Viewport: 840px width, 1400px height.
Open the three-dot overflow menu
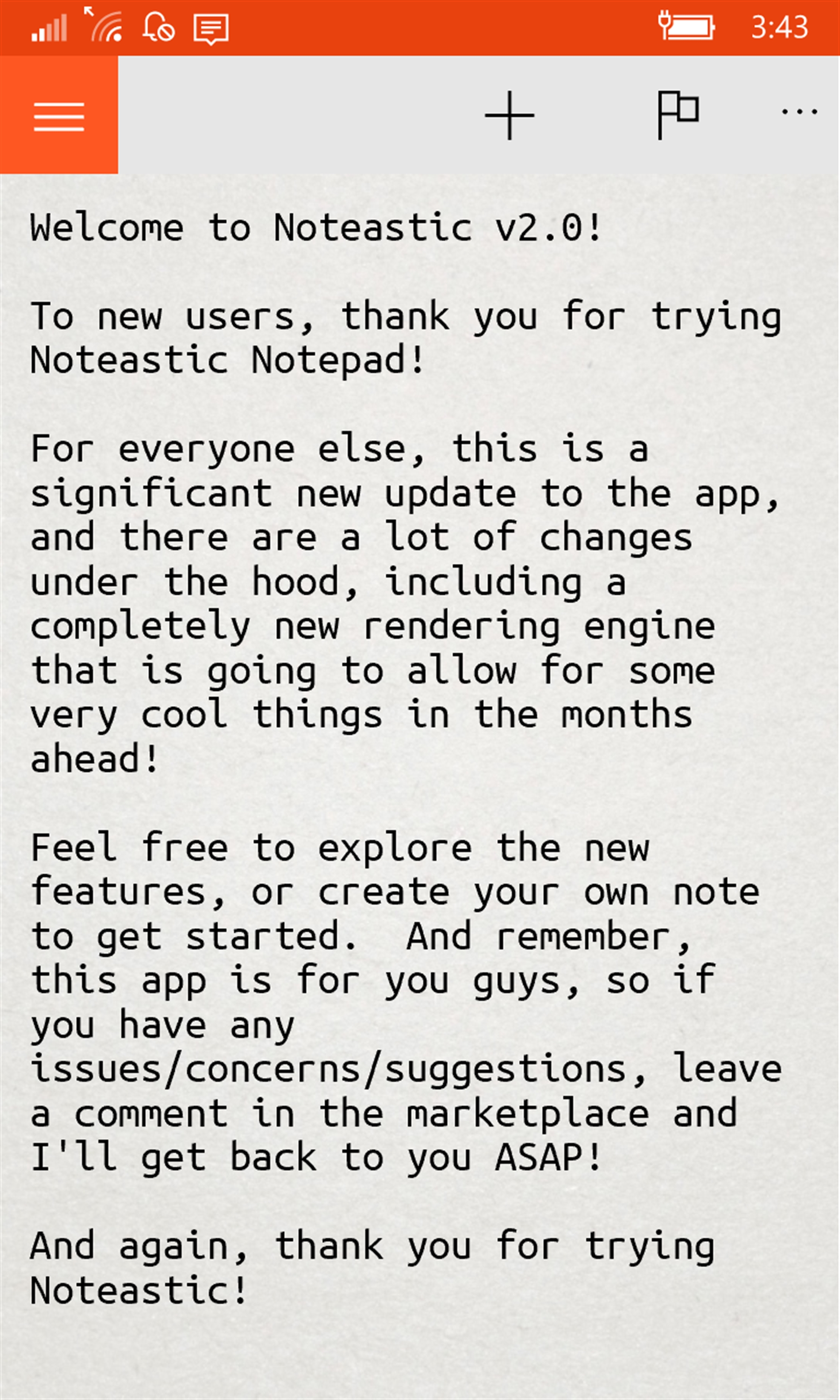pyautogui.click(x=798, y=112)
